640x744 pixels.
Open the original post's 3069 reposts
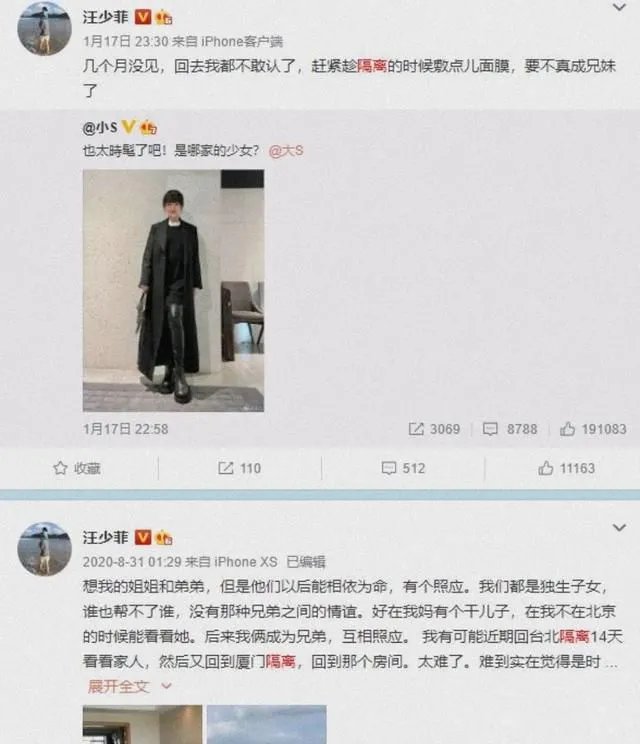434,429
